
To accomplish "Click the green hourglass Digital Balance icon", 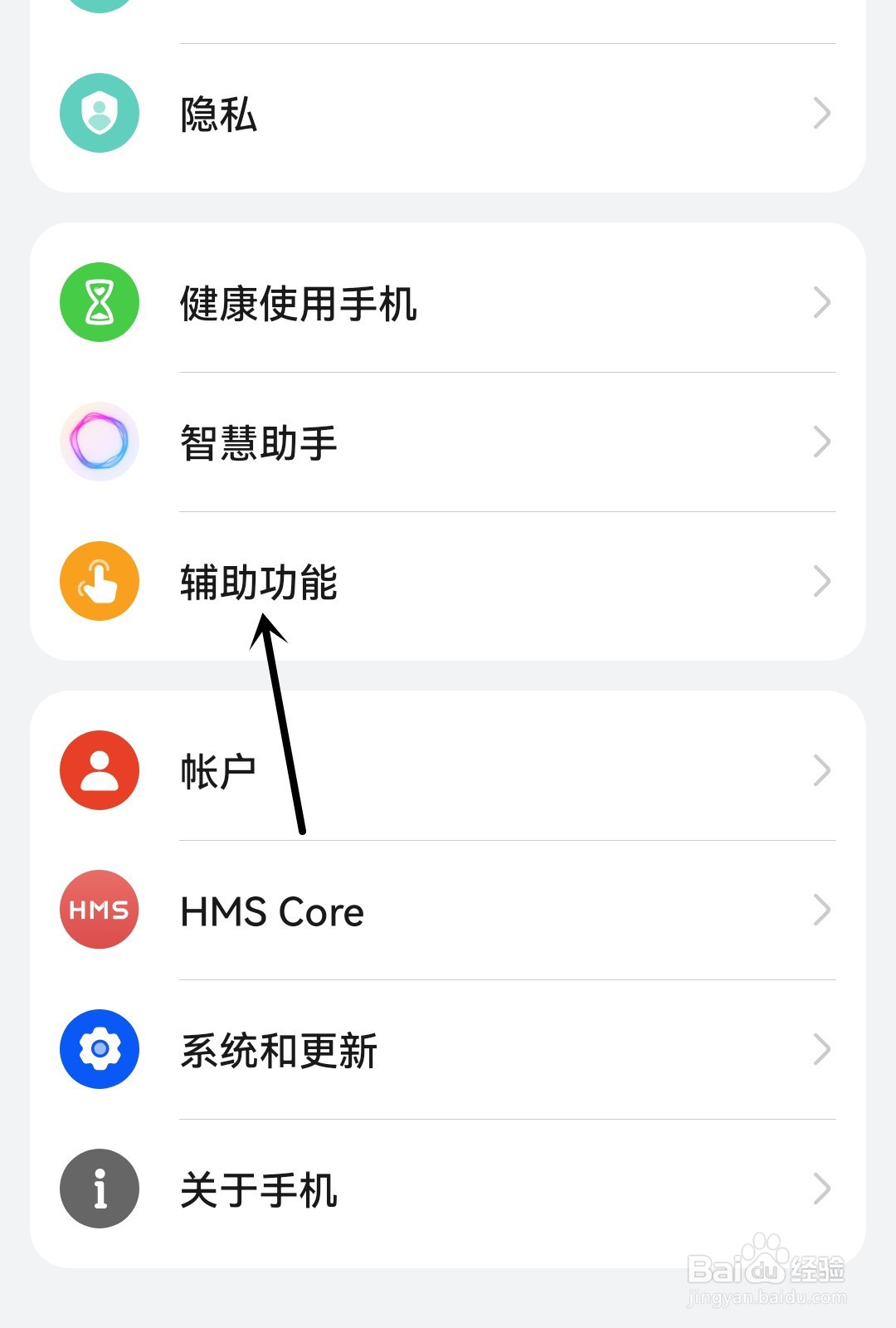I will click(99, 302).
